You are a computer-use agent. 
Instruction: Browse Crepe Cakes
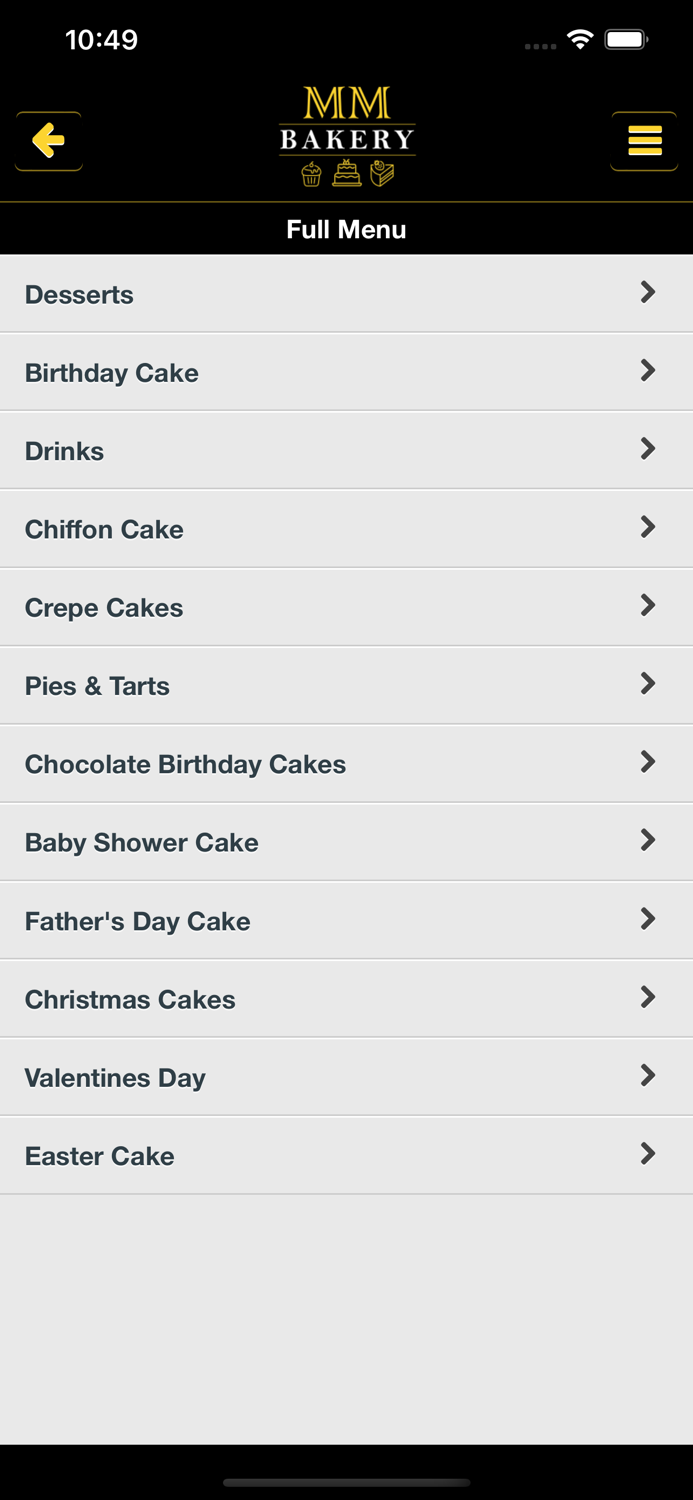(346, 607)
